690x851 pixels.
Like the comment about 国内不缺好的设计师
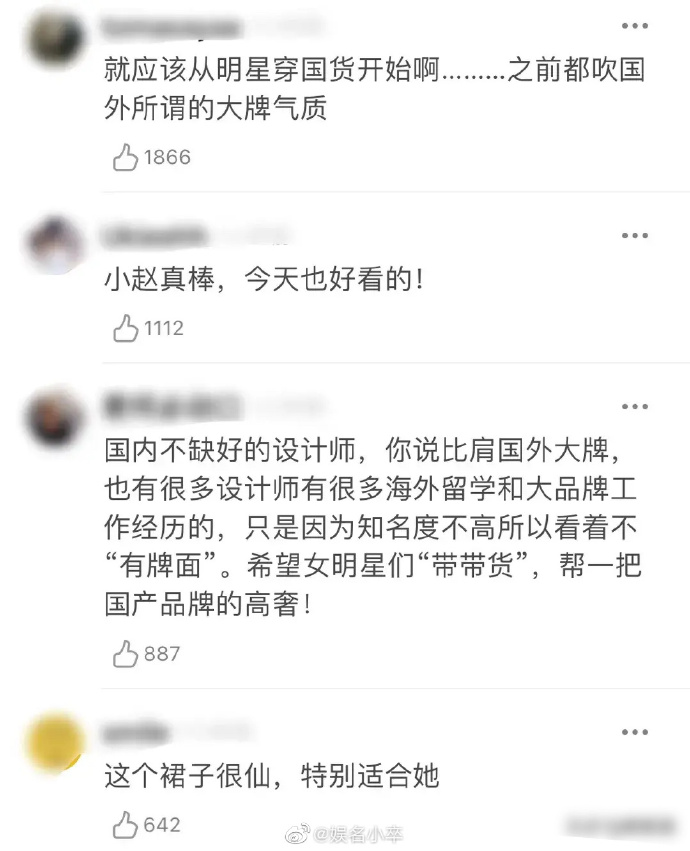click(125, 654)
